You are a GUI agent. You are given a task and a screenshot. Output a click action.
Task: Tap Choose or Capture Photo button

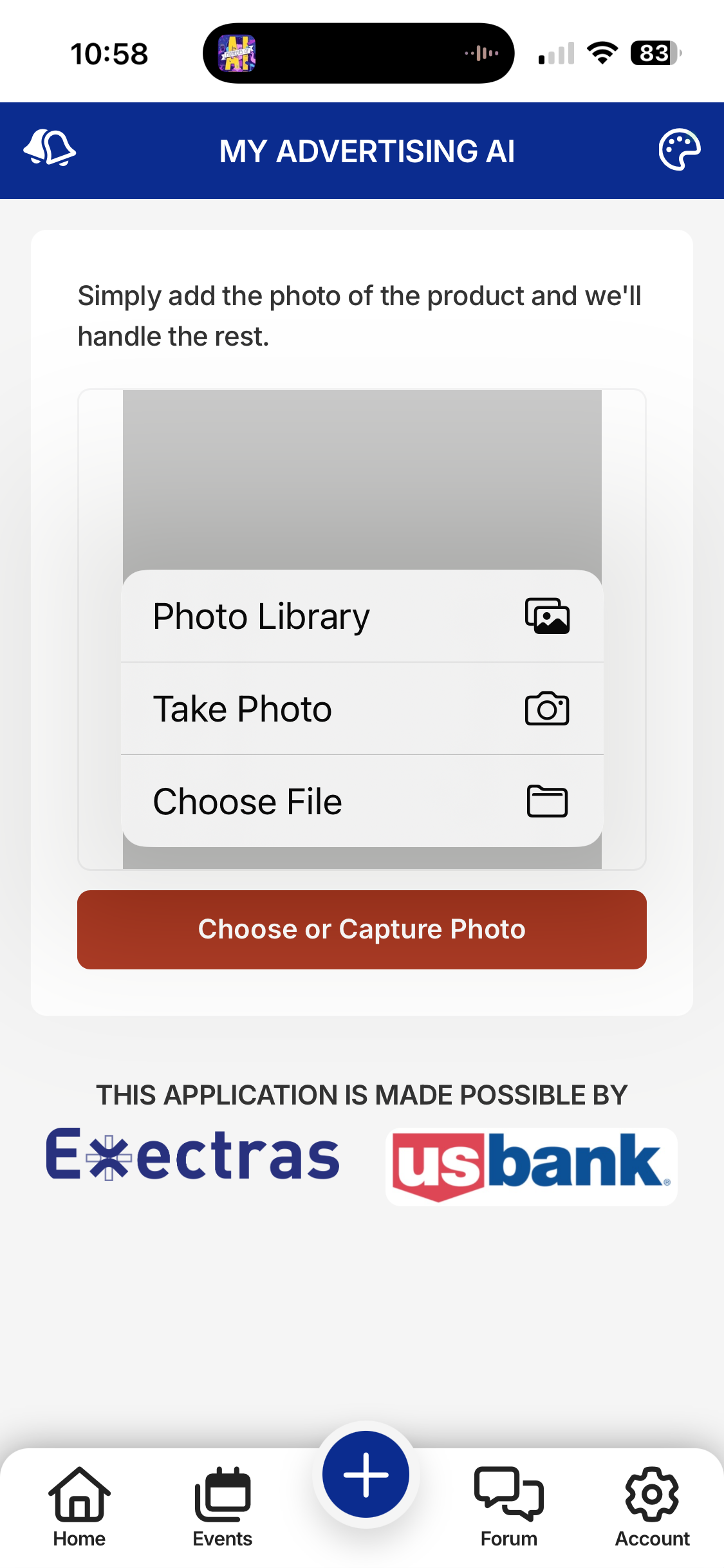tap(362, 929)
